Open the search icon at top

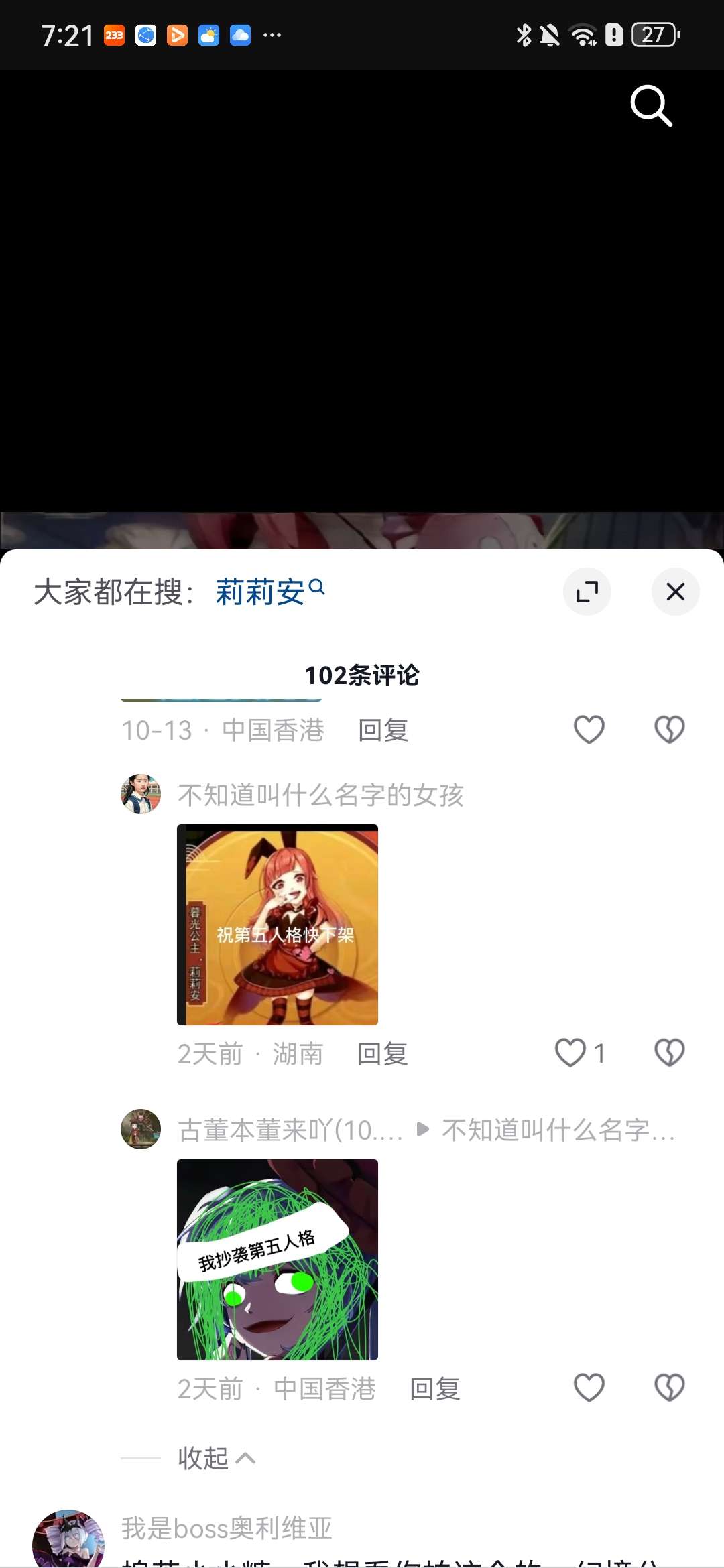pos(651,106)
